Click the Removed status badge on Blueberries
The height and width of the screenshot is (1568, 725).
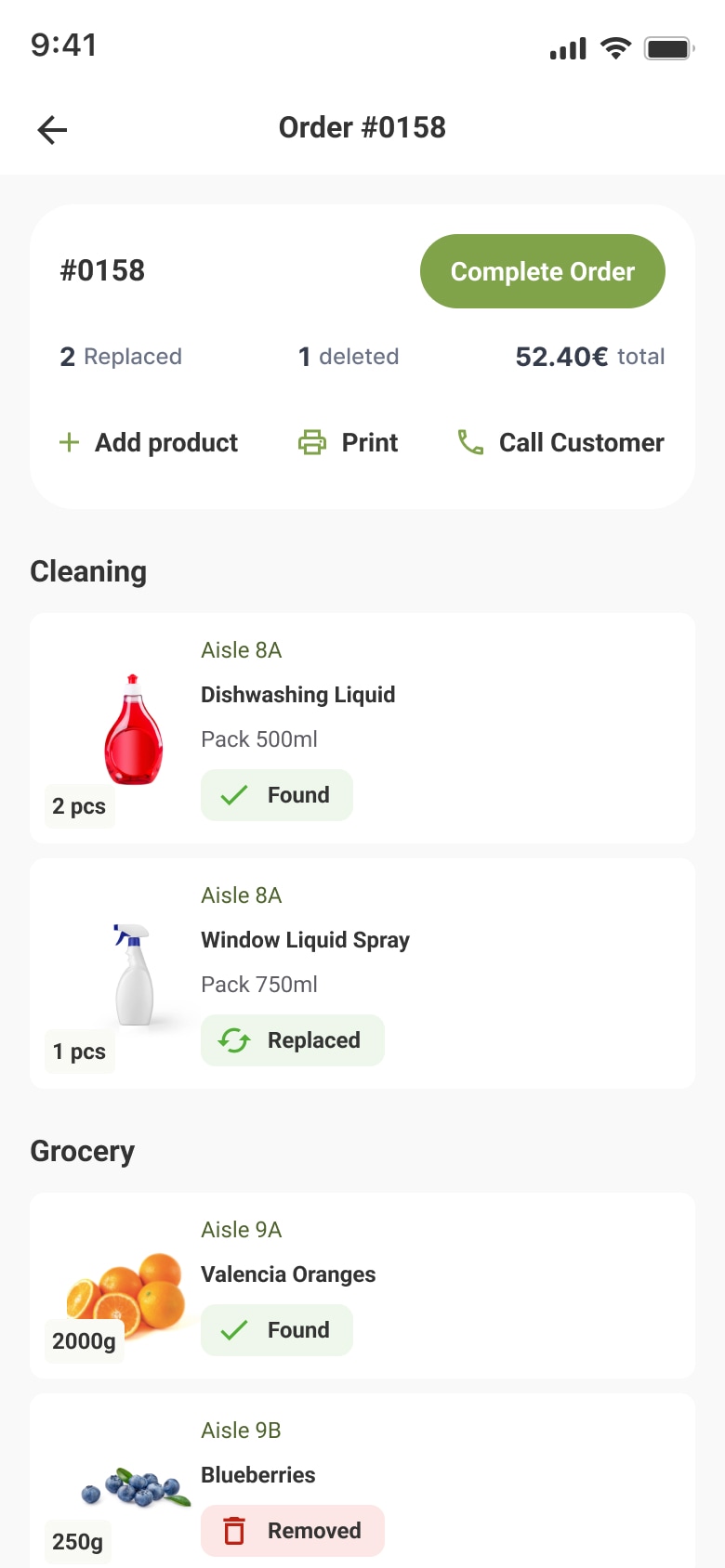coord(292,1531)
